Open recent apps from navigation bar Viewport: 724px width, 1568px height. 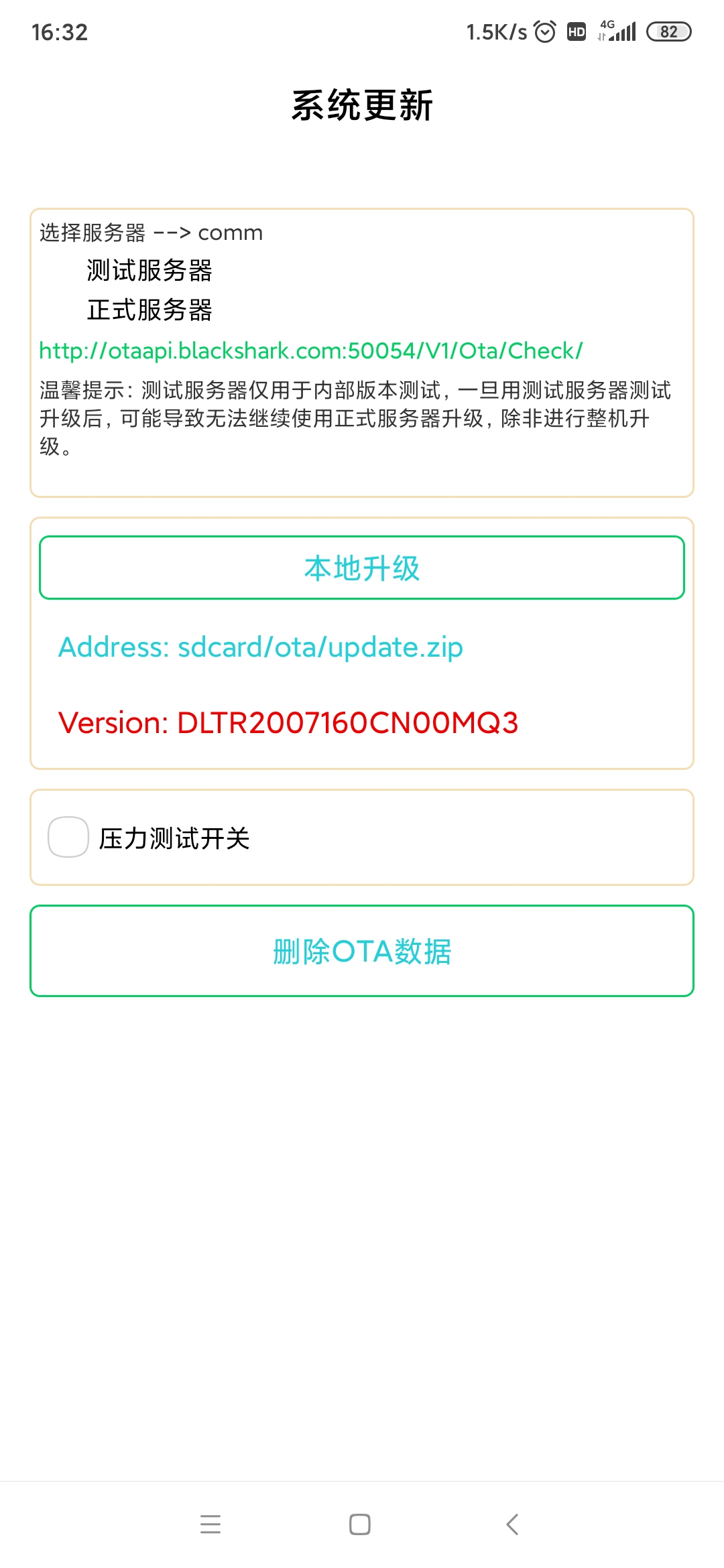tap(210, 1524)
